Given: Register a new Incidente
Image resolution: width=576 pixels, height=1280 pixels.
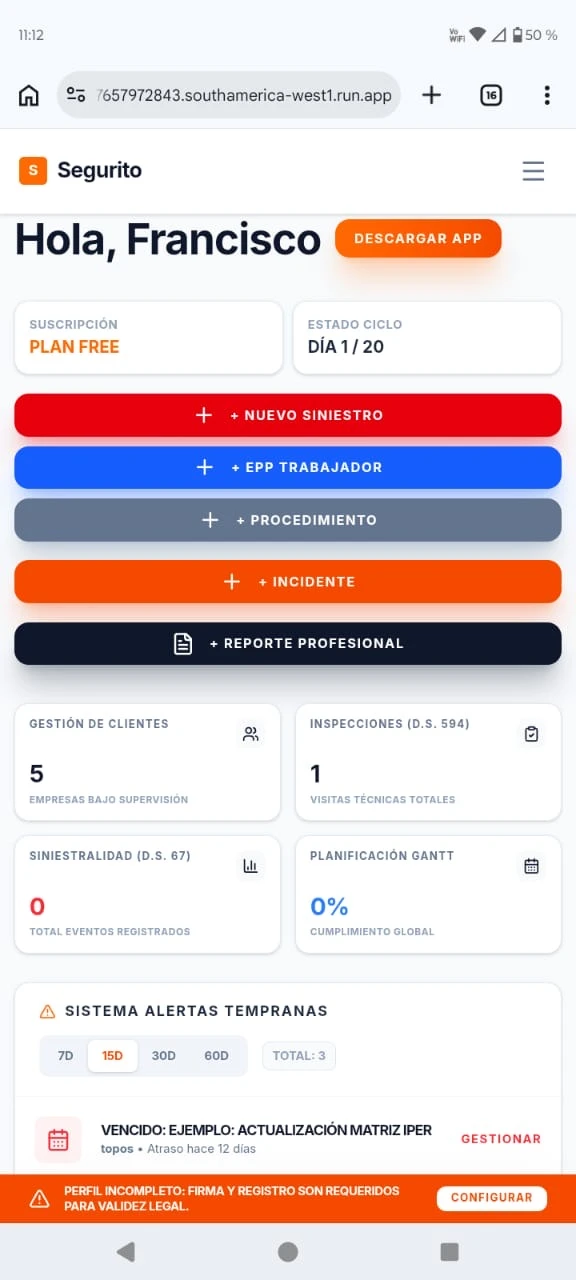Looking at the screenshot, I should click(288, 581).
